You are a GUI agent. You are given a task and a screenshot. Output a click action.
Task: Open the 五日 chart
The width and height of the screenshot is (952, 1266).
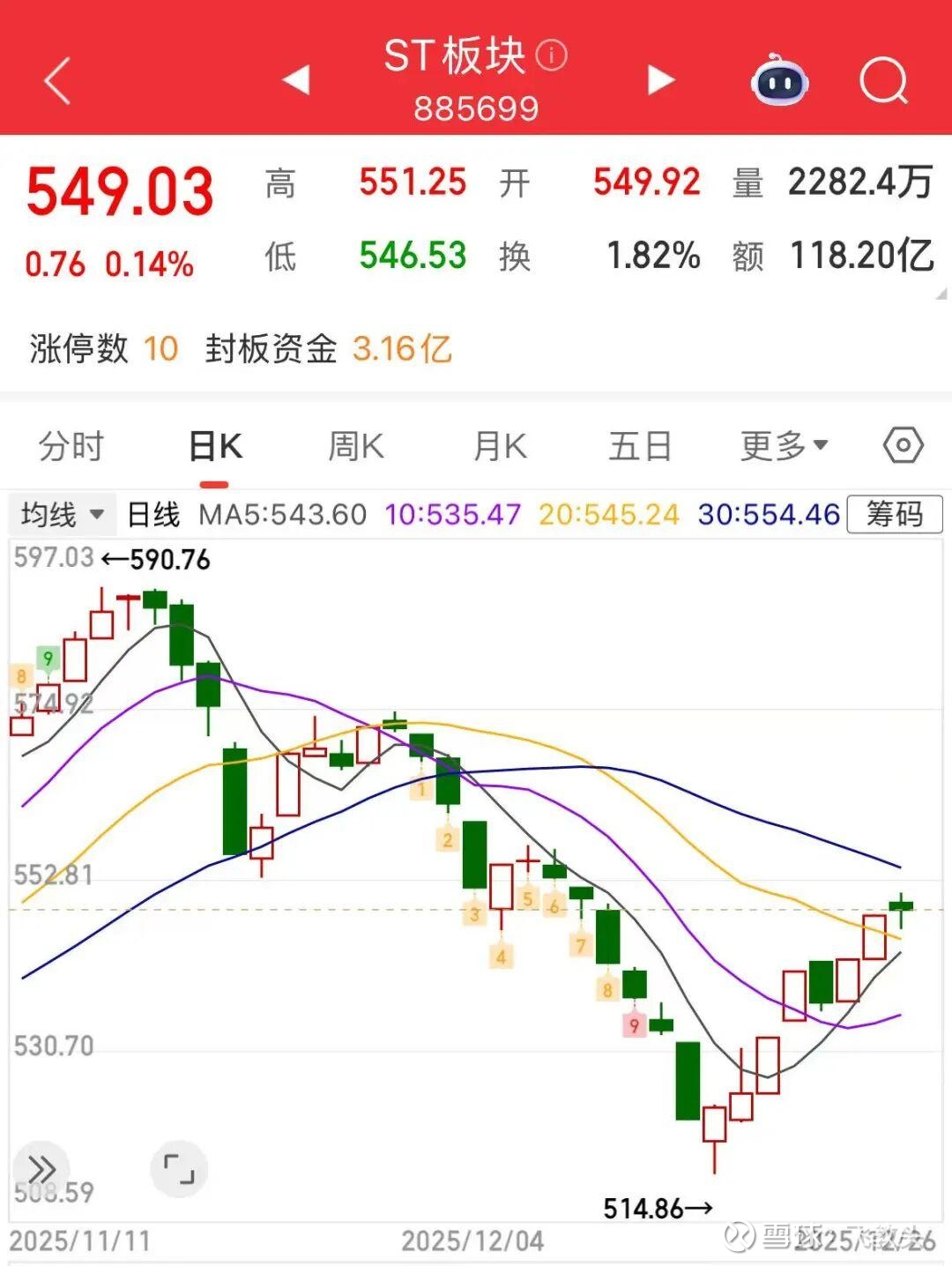click(640, 446)
